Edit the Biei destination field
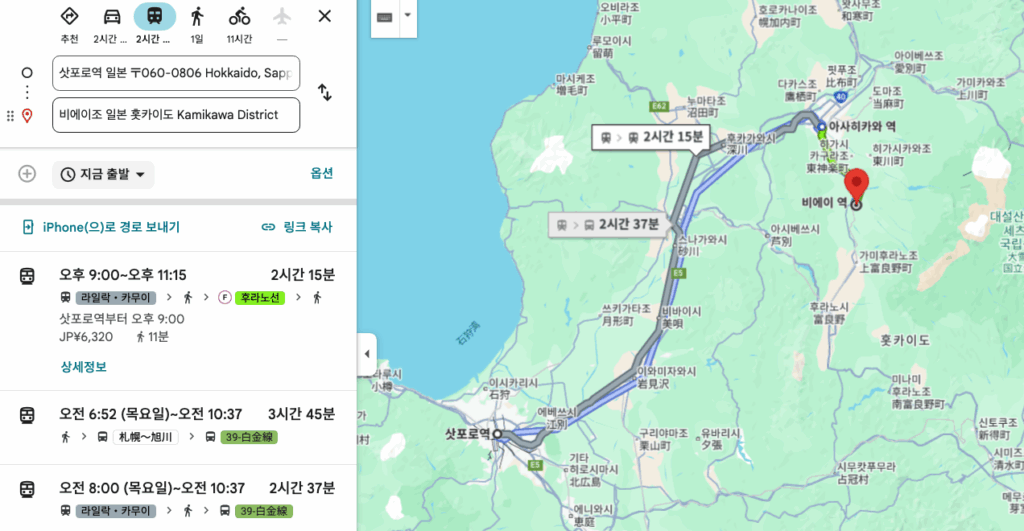This screenshot has height=531, width=1024. click(176, 115)
